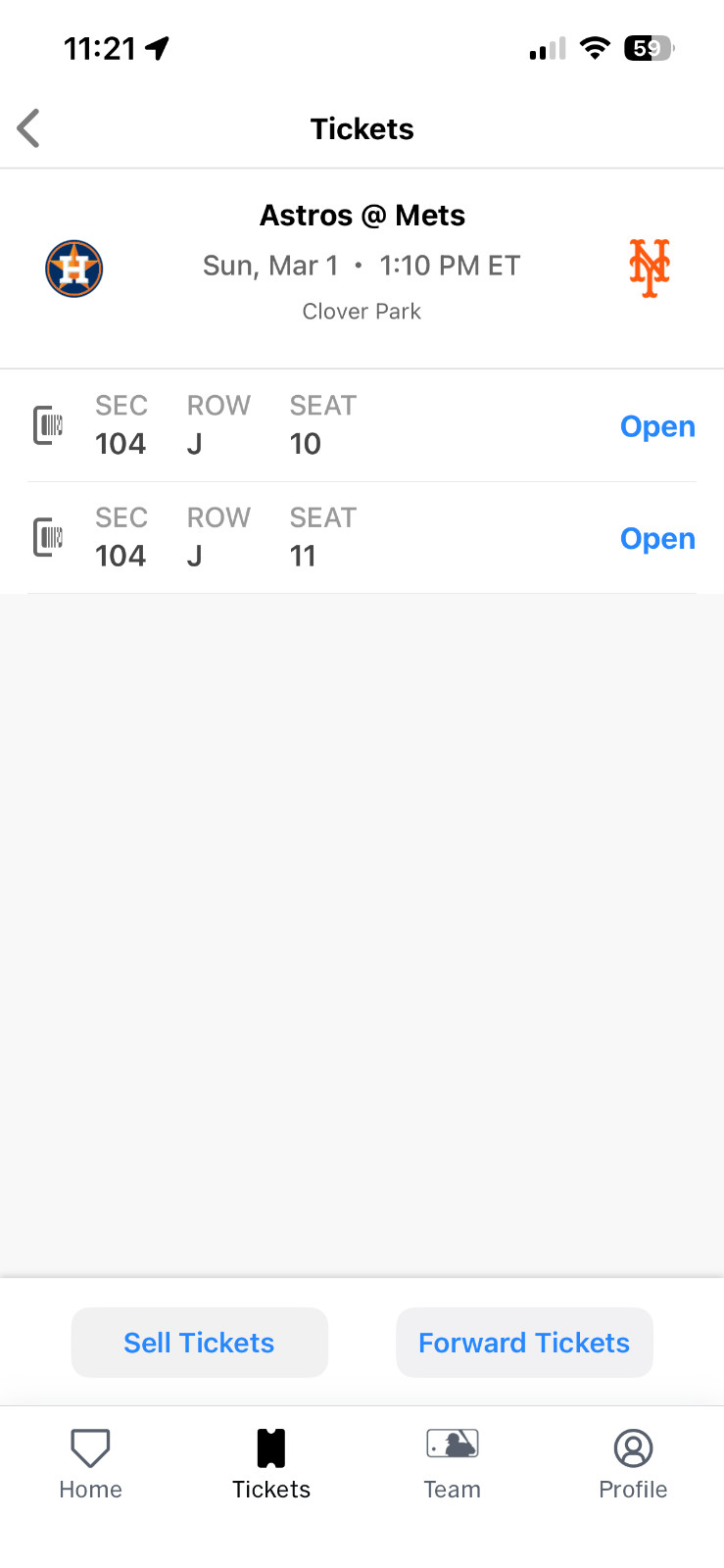Go back using the top-left arrow
This screenshot has height=1568, width=724.
[29, 128]
